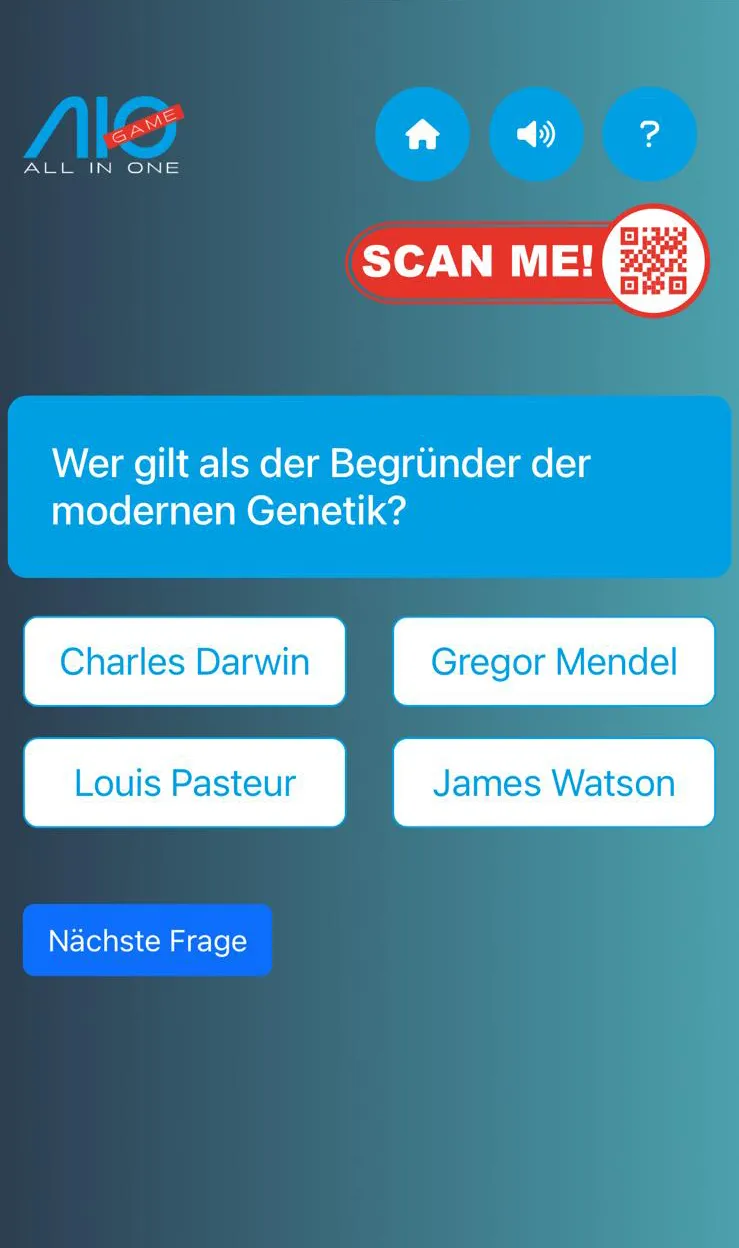Skip to Nächste Frage
Image resolution: width=739 pixels, height=1248 pixels.
(147, 940)
